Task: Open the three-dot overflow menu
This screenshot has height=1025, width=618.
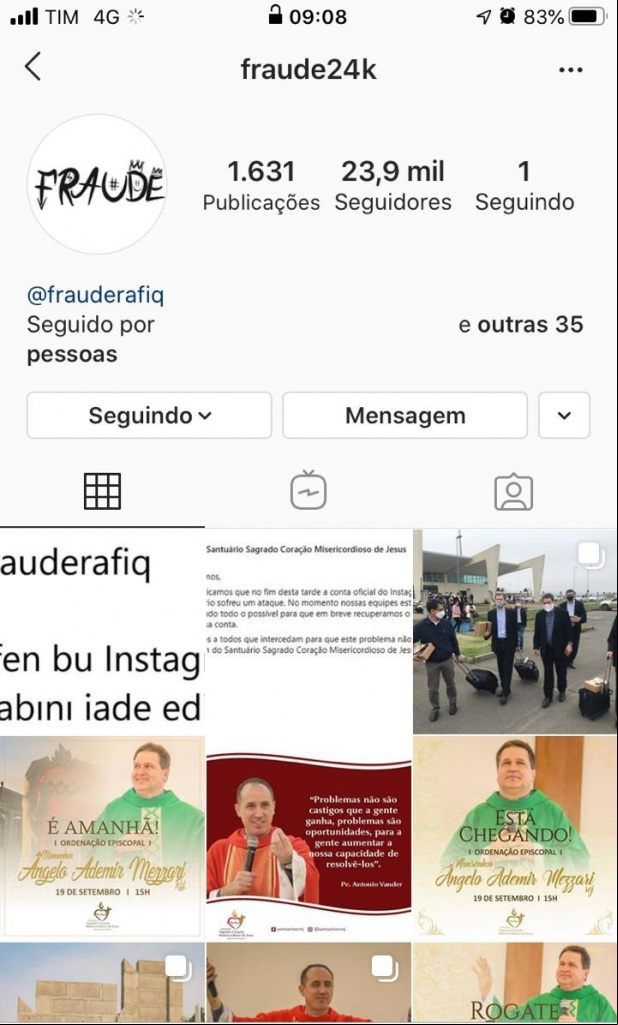Action: coord(570,70)
